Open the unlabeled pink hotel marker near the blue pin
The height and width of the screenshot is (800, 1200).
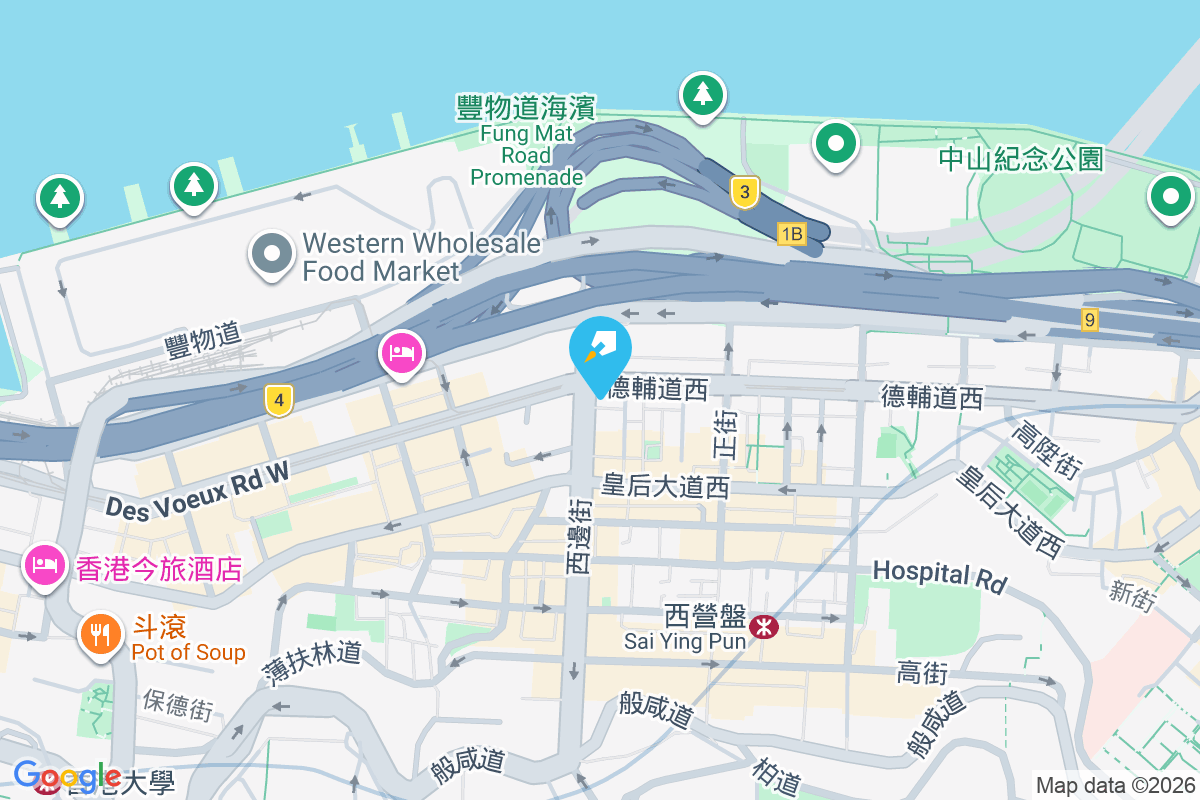(x=401, y=354)
